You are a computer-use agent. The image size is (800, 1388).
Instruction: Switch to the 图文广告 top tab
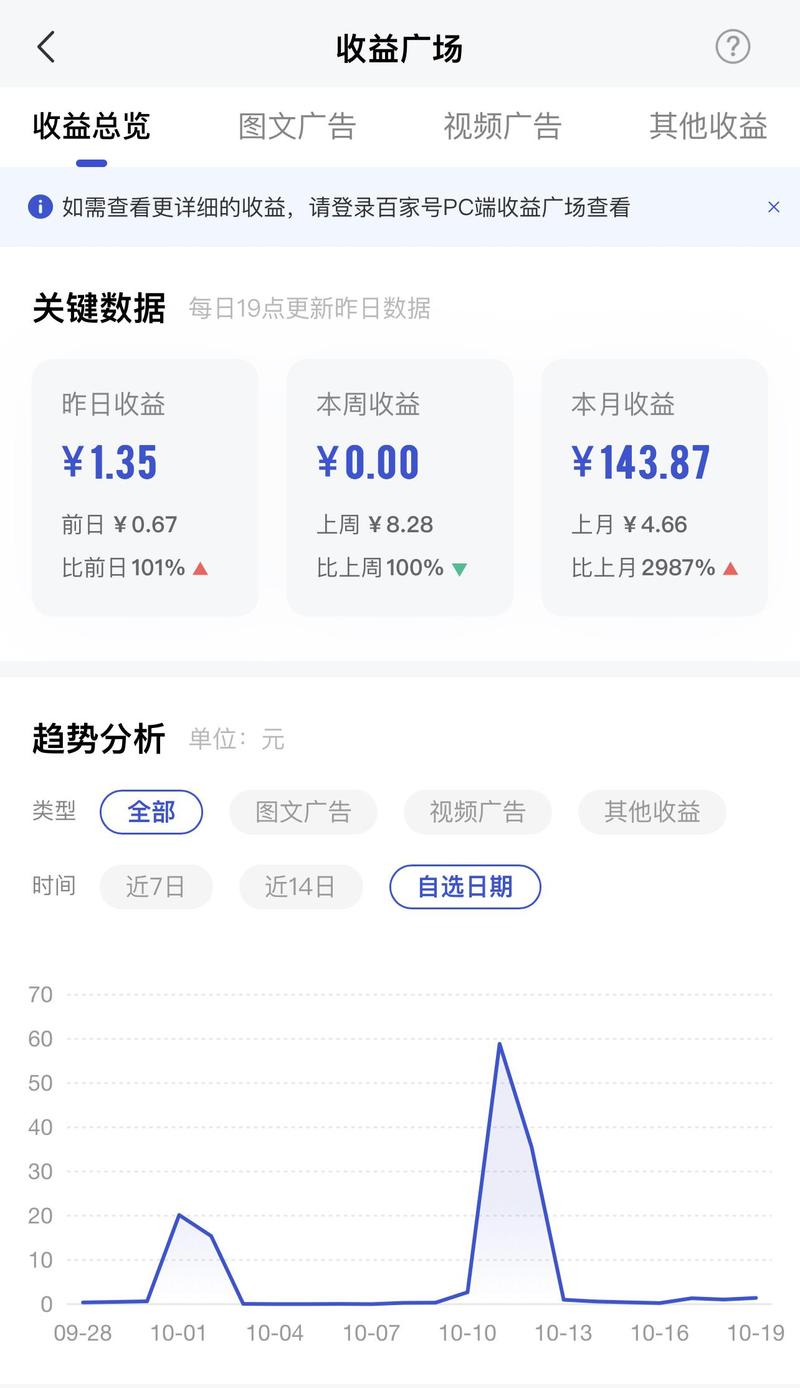tap(297, 126)
